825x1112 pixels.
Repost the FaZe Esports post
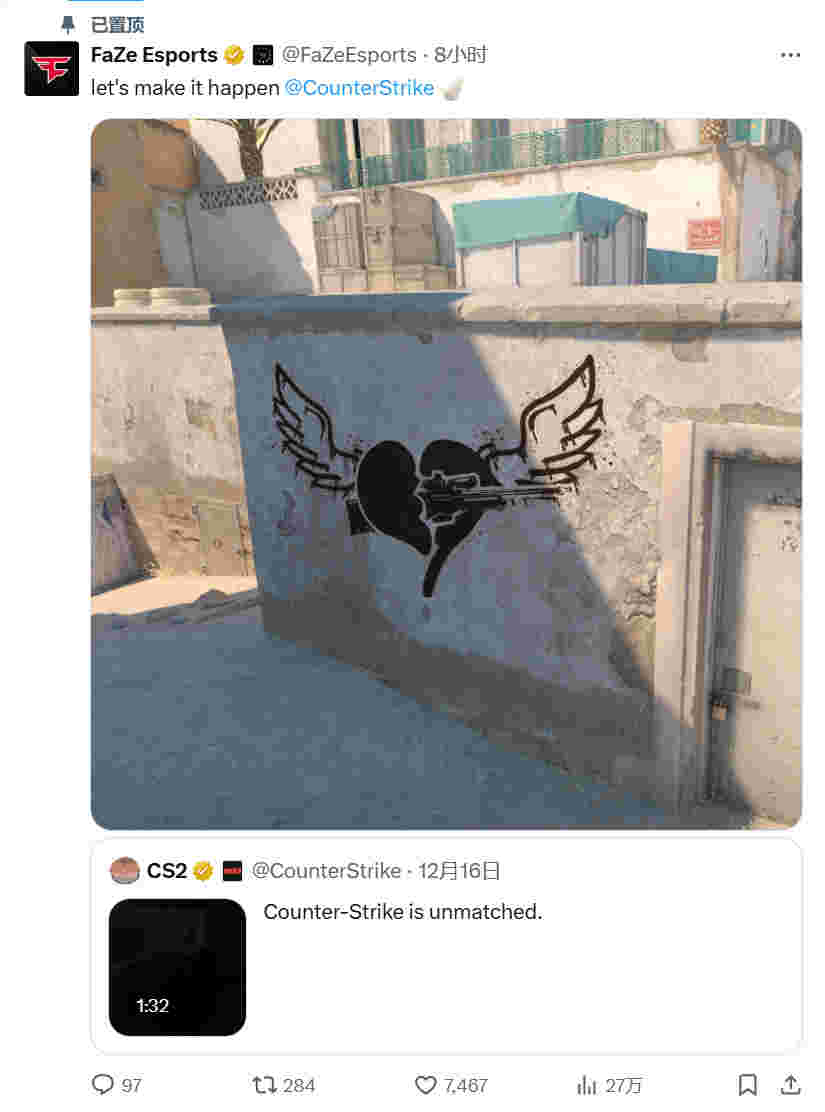pos(265,1085)
